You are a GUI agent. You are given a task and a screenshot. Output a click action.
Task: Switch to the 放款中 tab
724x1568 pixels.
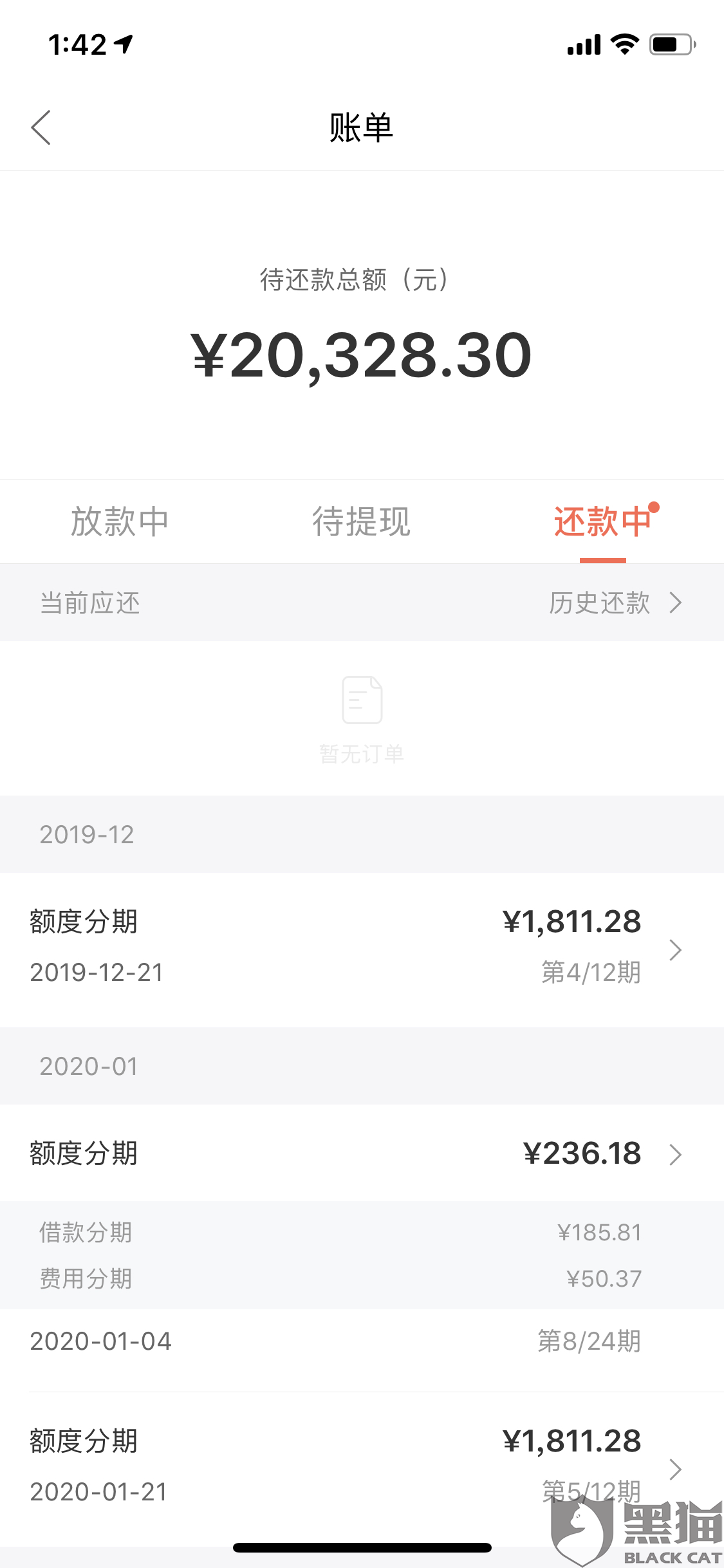click(120, 521)
